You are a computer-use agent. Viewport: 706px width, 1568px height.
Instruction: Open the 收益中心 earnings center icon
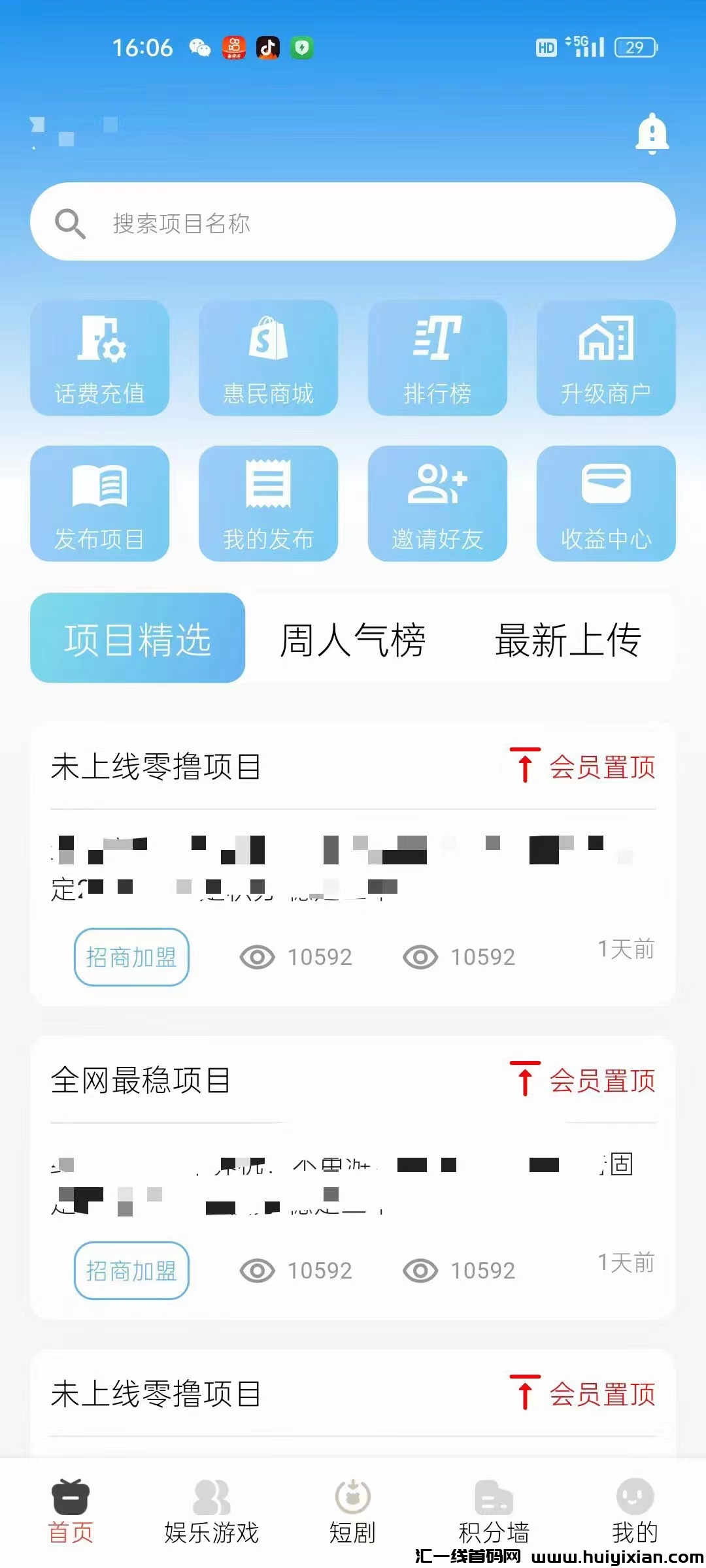click(606, 503)
